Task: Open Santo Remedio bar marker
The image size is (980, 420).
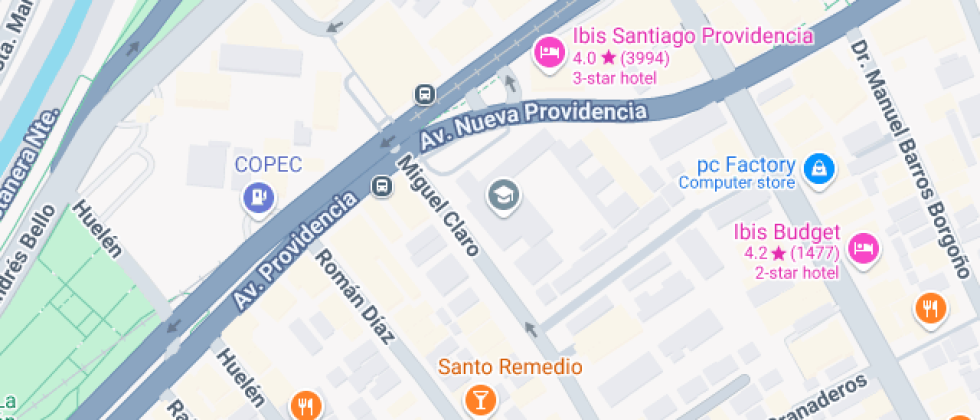Action: click(x=481, y=399)
